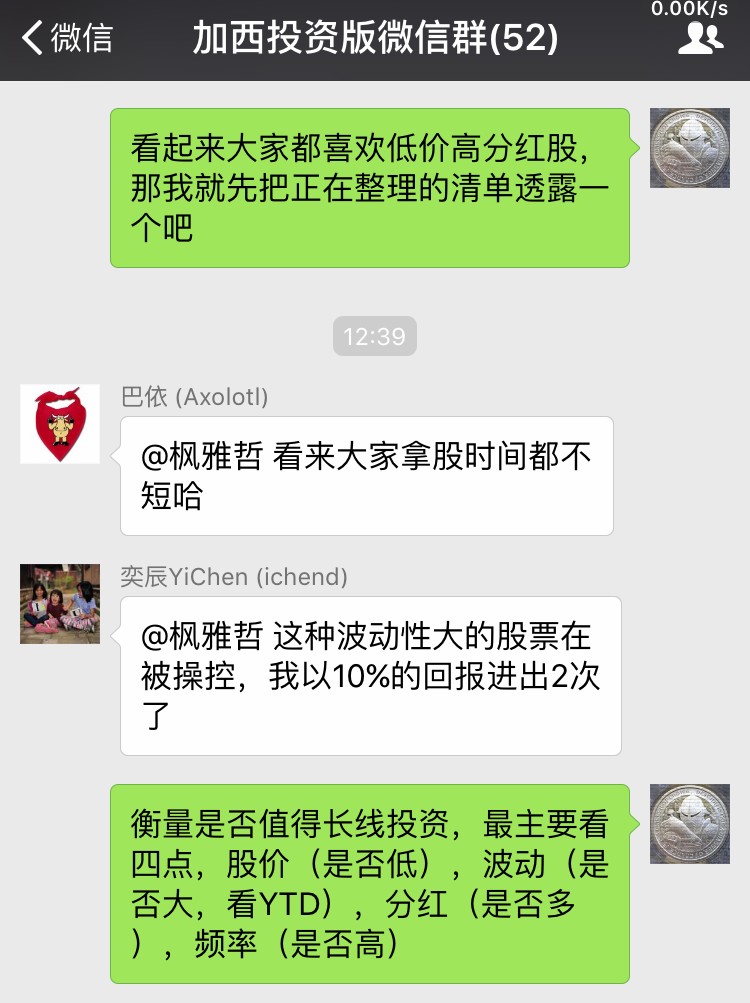Open 奕辰YiChen's profile avatar

click(60, 604)
